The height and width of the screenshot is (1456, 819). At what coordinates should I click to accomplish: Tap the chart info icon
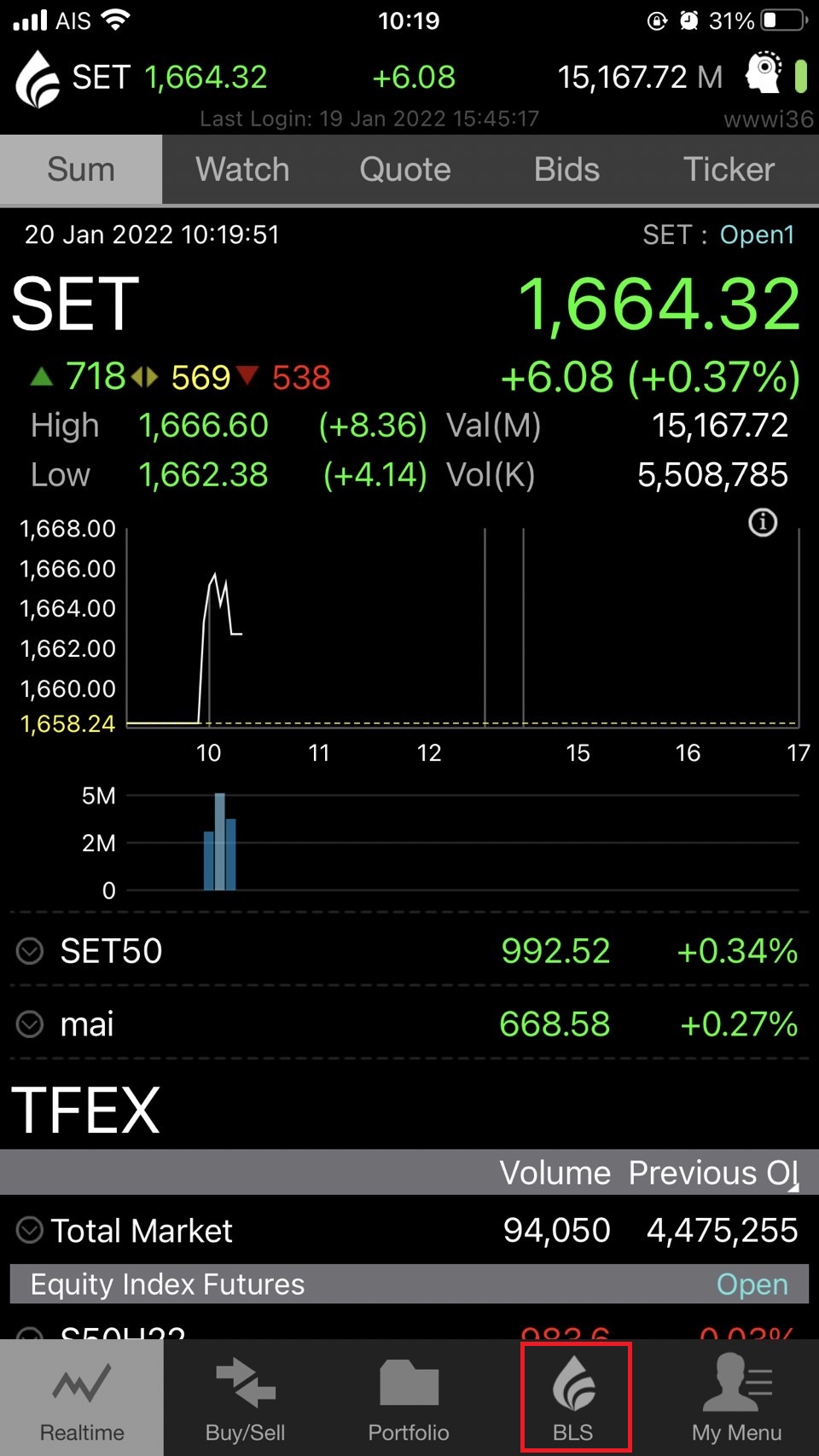click(x=763, y=522)
